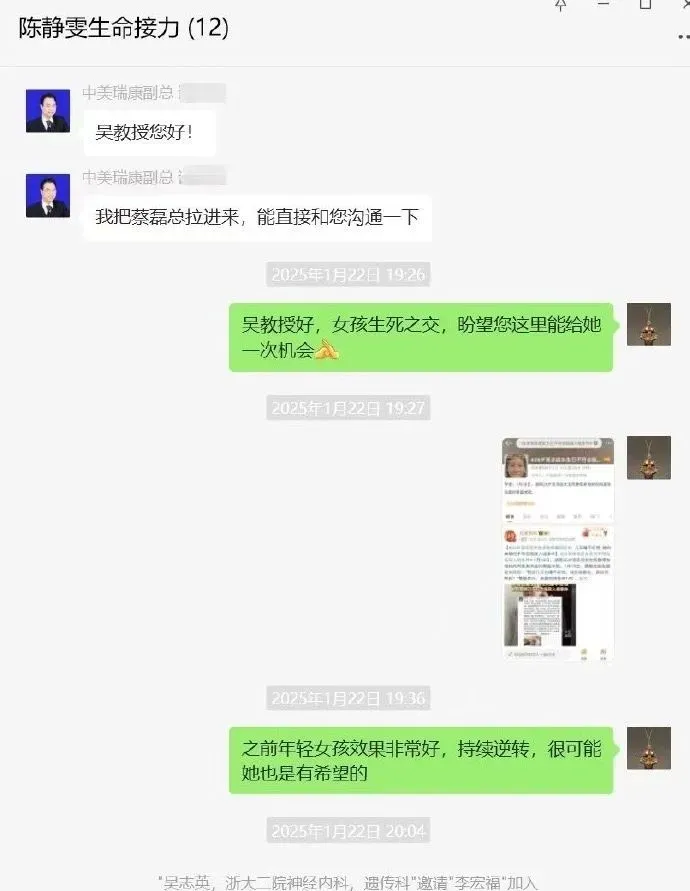This screenshot has width=690, height=891.
Task: Minimize the chat window
Action: tap(604, 5)
